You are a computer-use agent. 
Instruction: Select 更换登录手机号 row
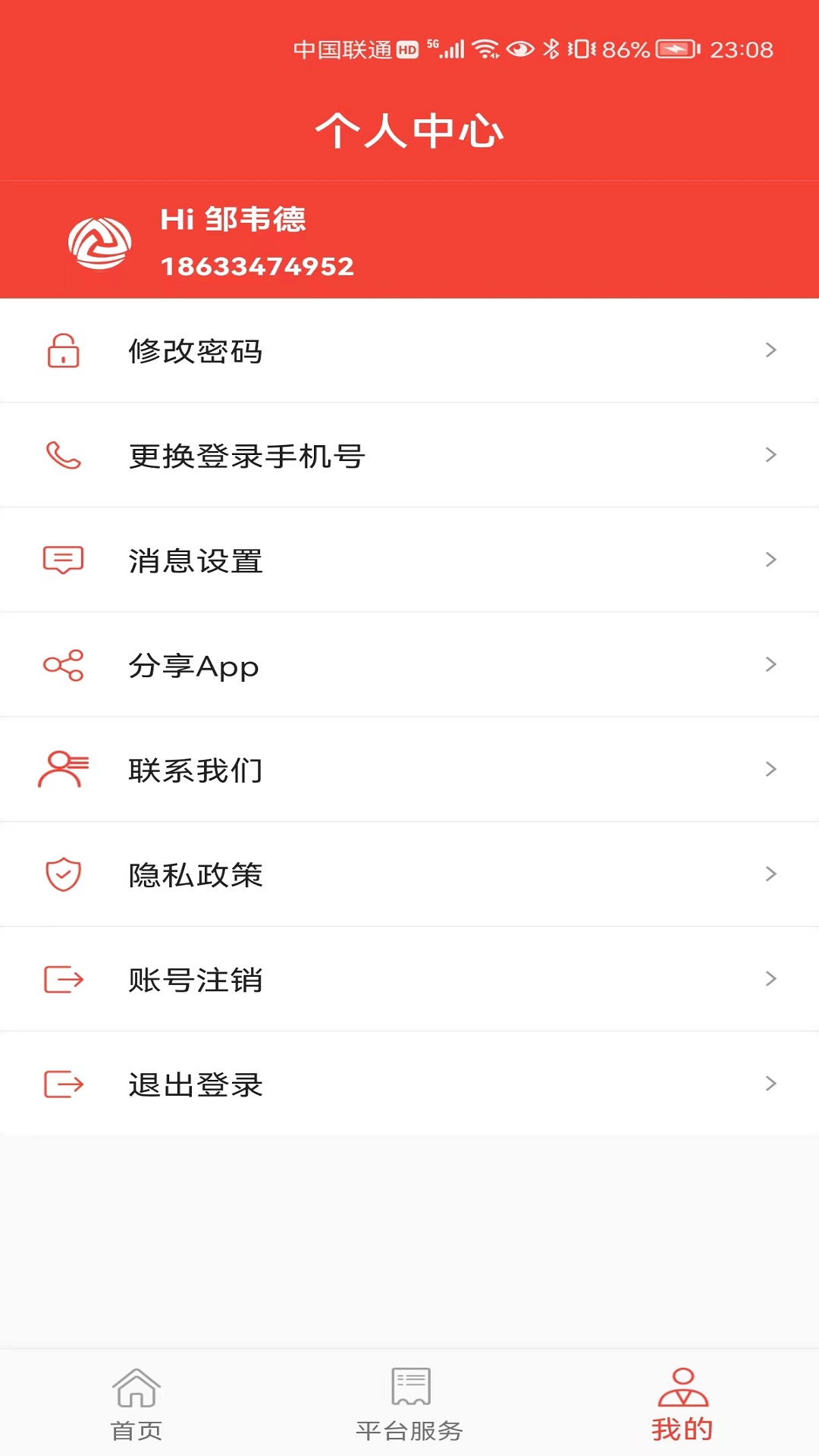tap(409, 455)
